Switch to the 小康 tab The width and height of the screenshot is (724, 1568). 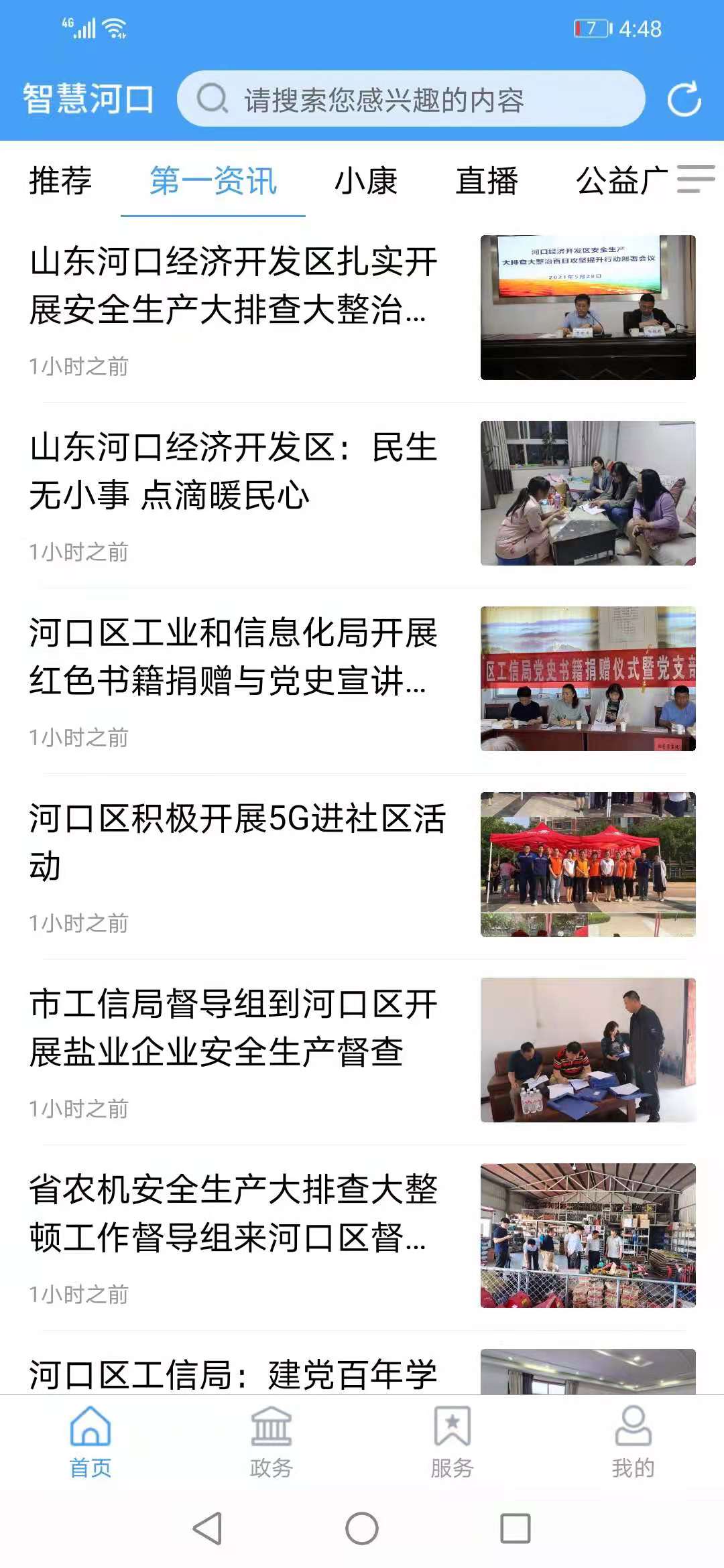coord(366,181)
